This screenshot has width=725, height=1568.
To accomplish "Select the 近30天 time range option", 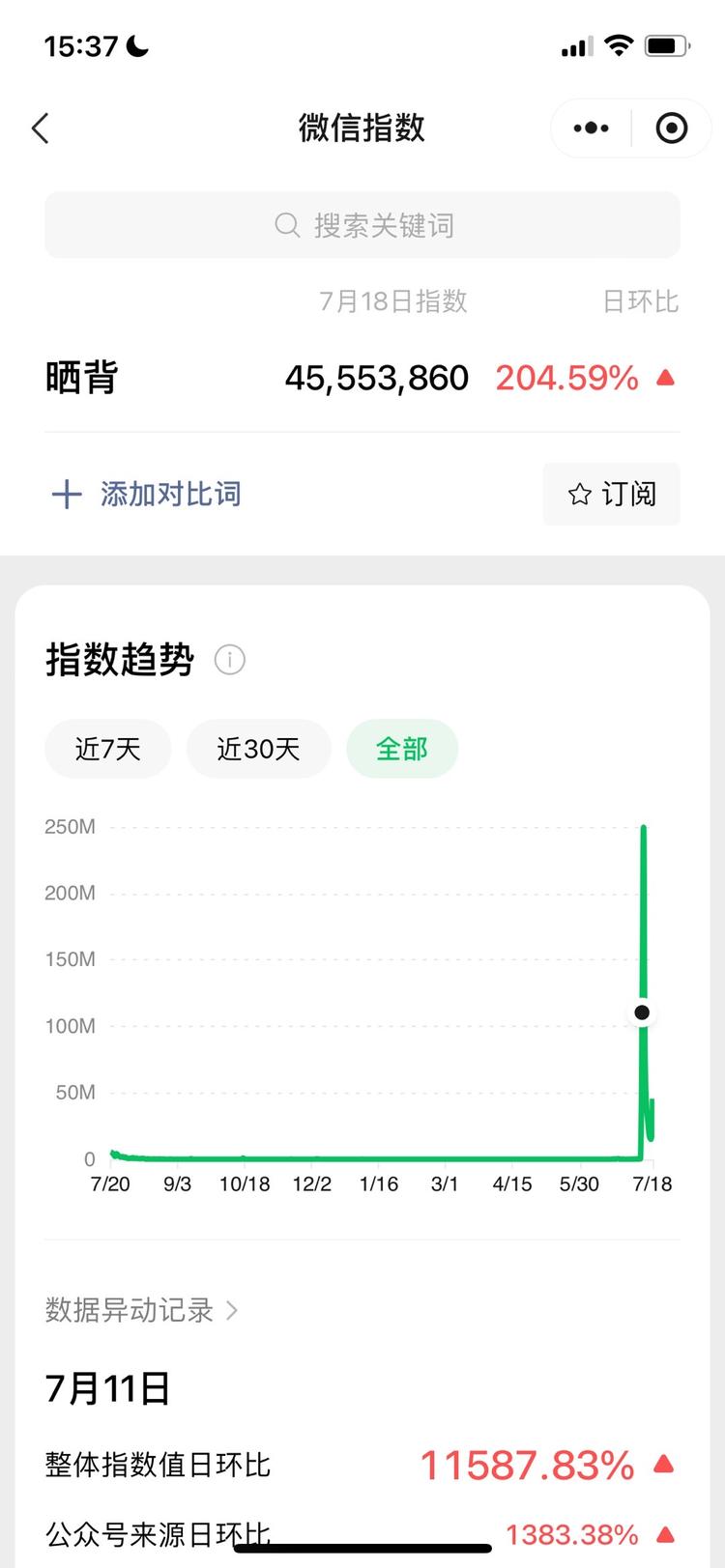I will coord(259,748).
